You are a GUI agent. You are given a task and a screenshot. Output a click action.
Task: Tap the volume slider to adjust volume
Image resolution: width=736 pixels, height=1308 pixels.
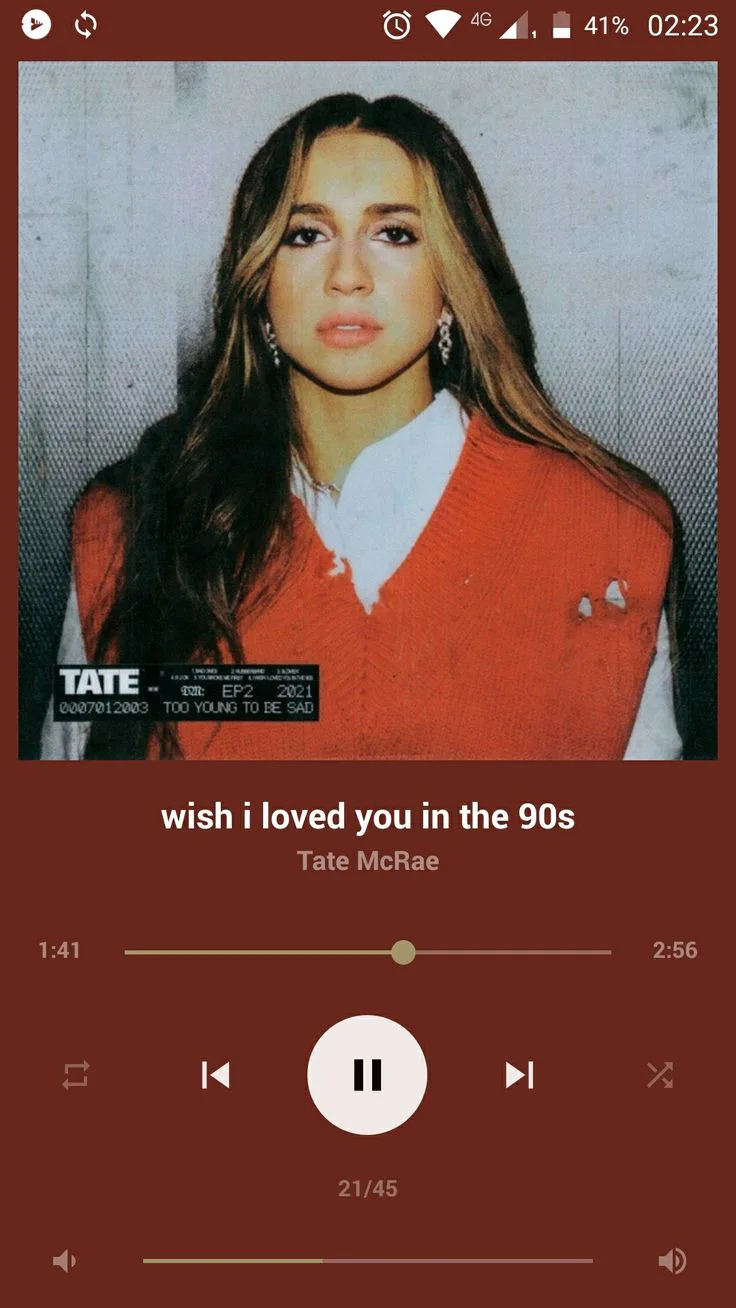[367, 1261]
